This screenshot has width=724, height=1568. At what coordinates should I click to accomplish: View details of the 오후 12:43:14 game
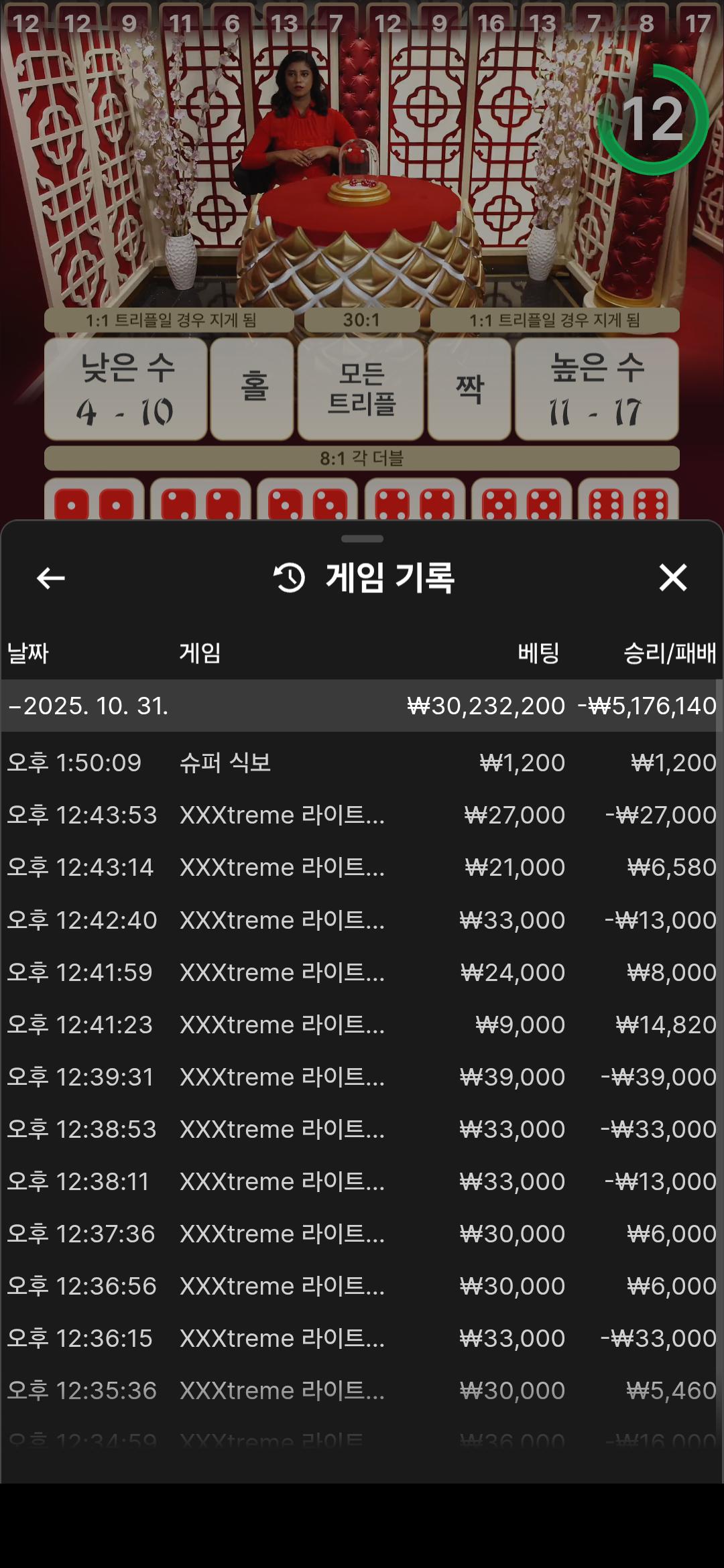click(x=362, y=867)
